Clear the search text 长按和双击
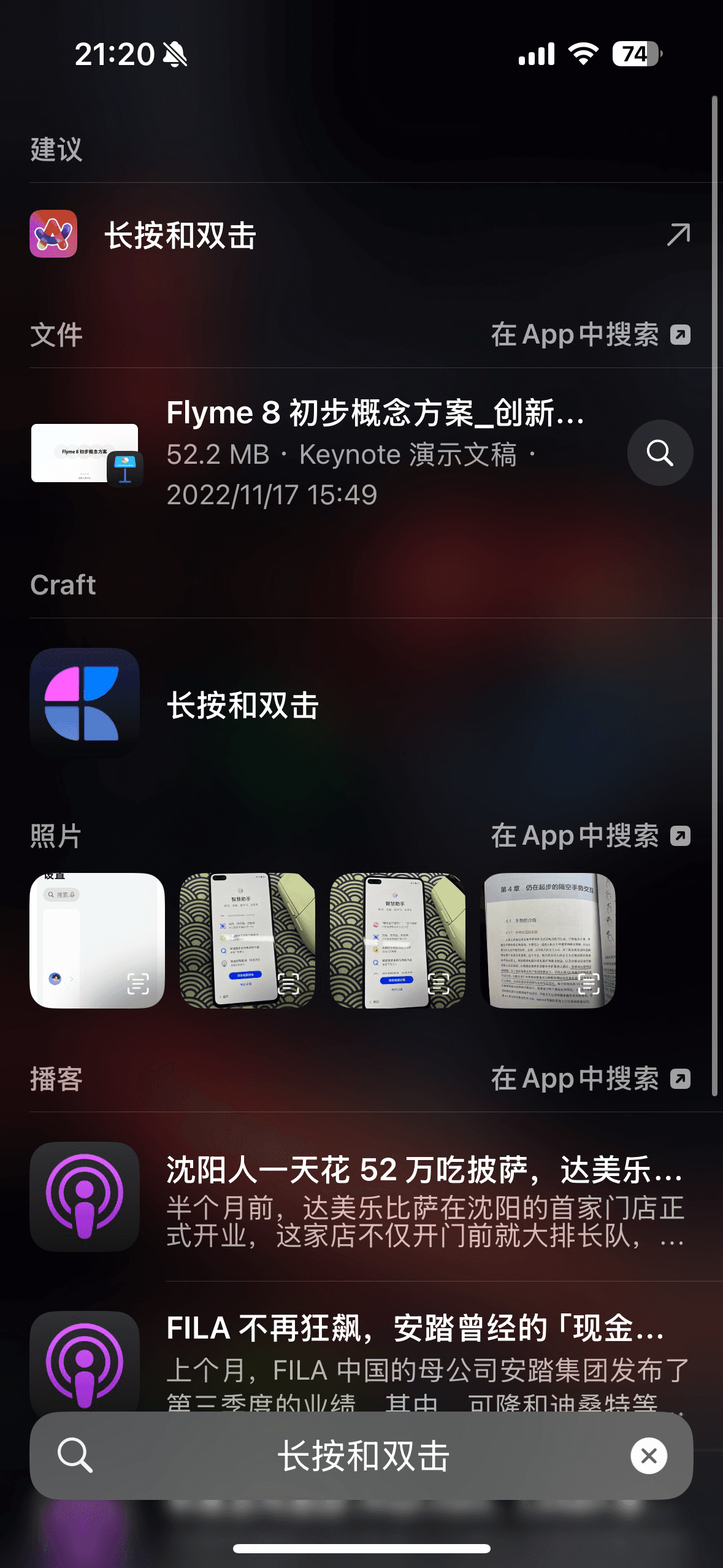723x1568 pixels. 649,1456
